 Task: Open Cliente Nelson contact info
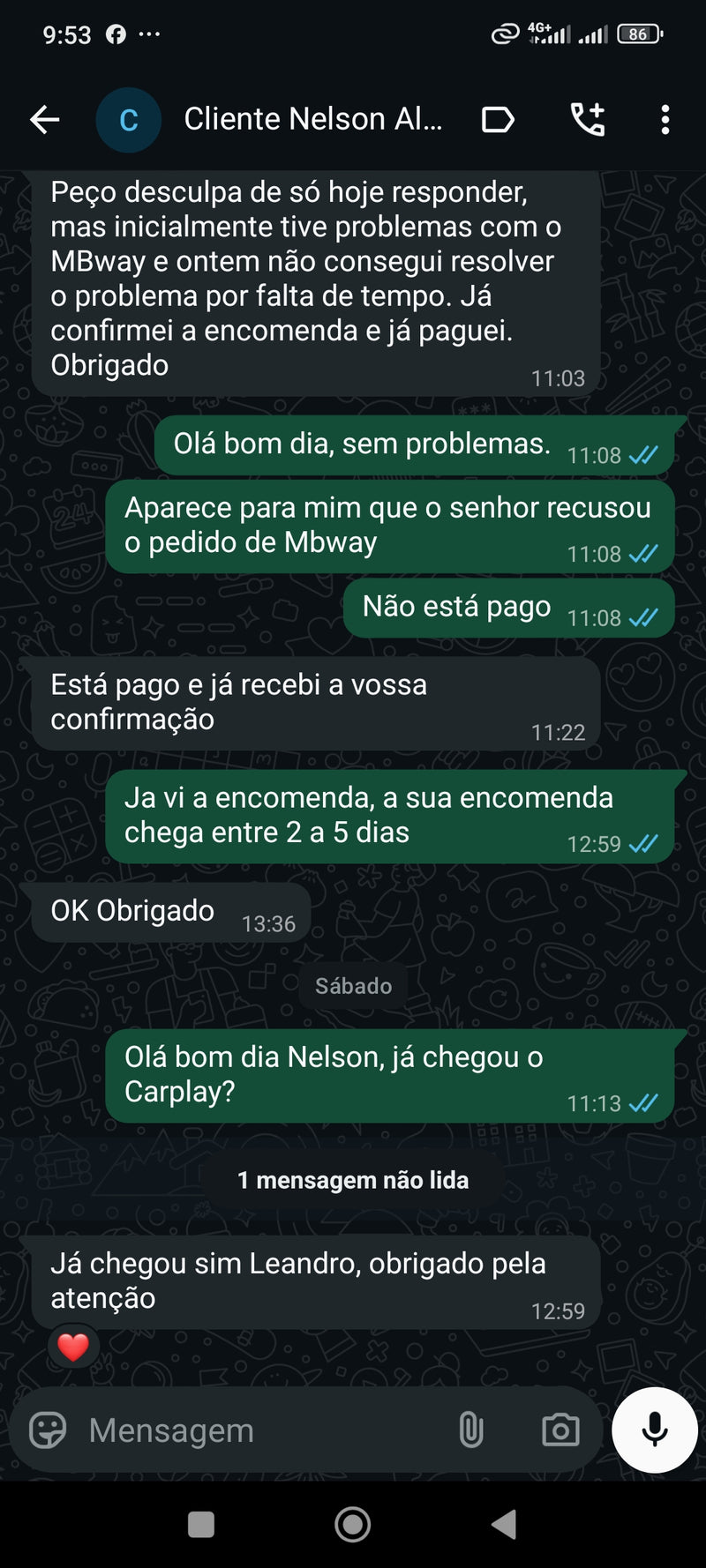pyautogui.click(x=312, y=119)
